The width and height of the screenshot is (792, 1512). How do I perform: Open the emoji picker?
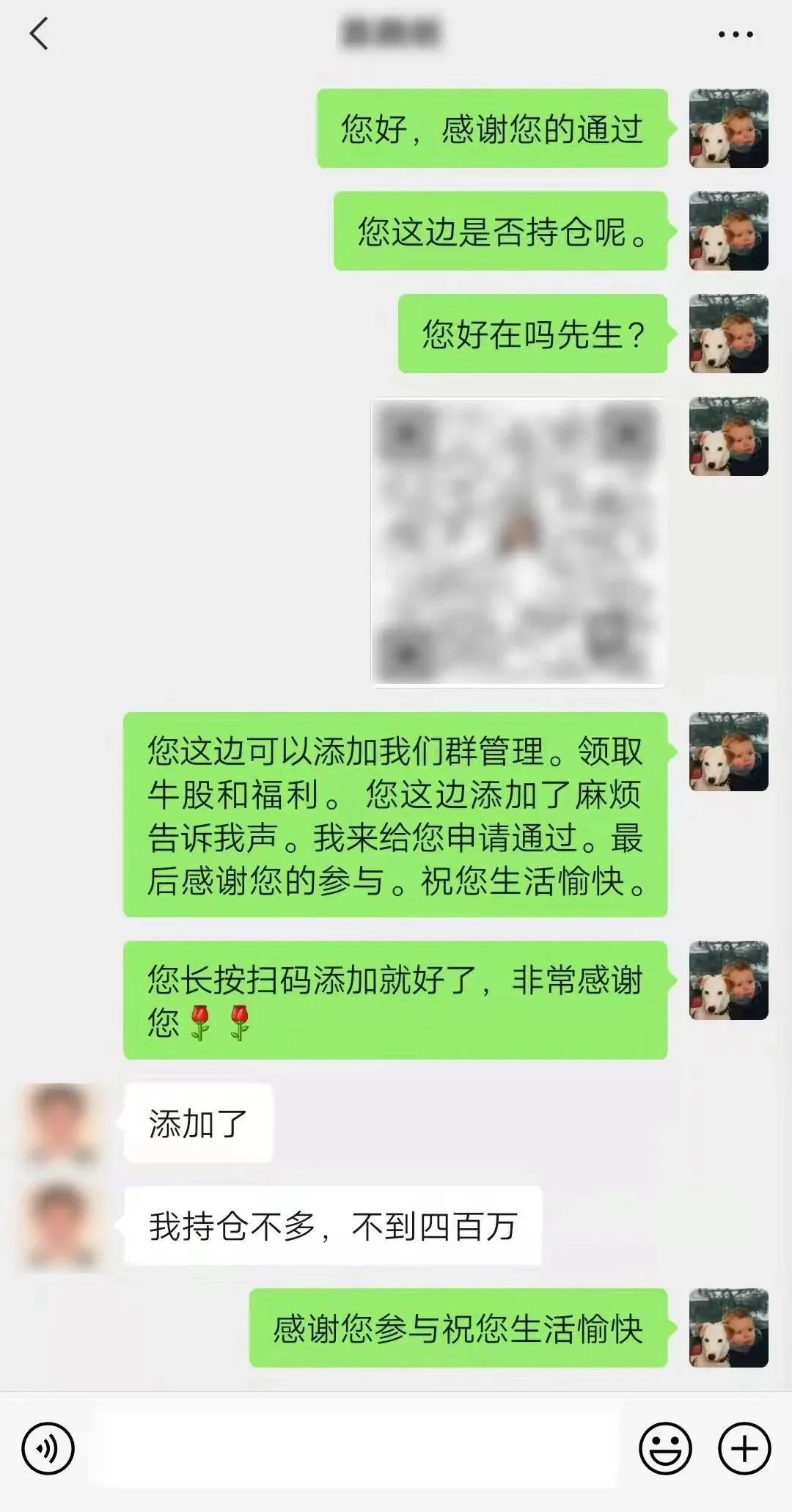pos(665,1449)
